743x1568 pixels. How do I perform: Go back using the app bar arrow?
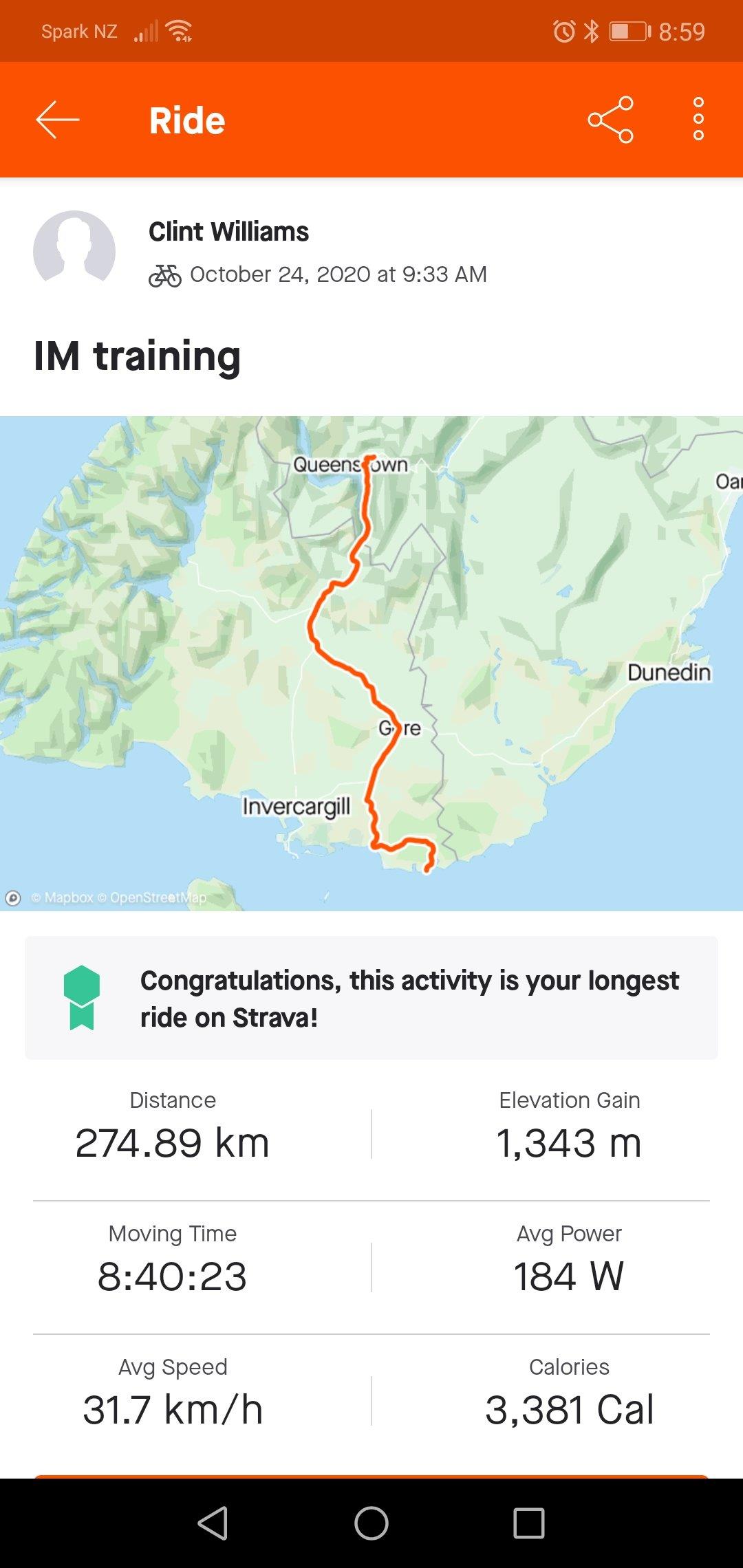point(58,120)
